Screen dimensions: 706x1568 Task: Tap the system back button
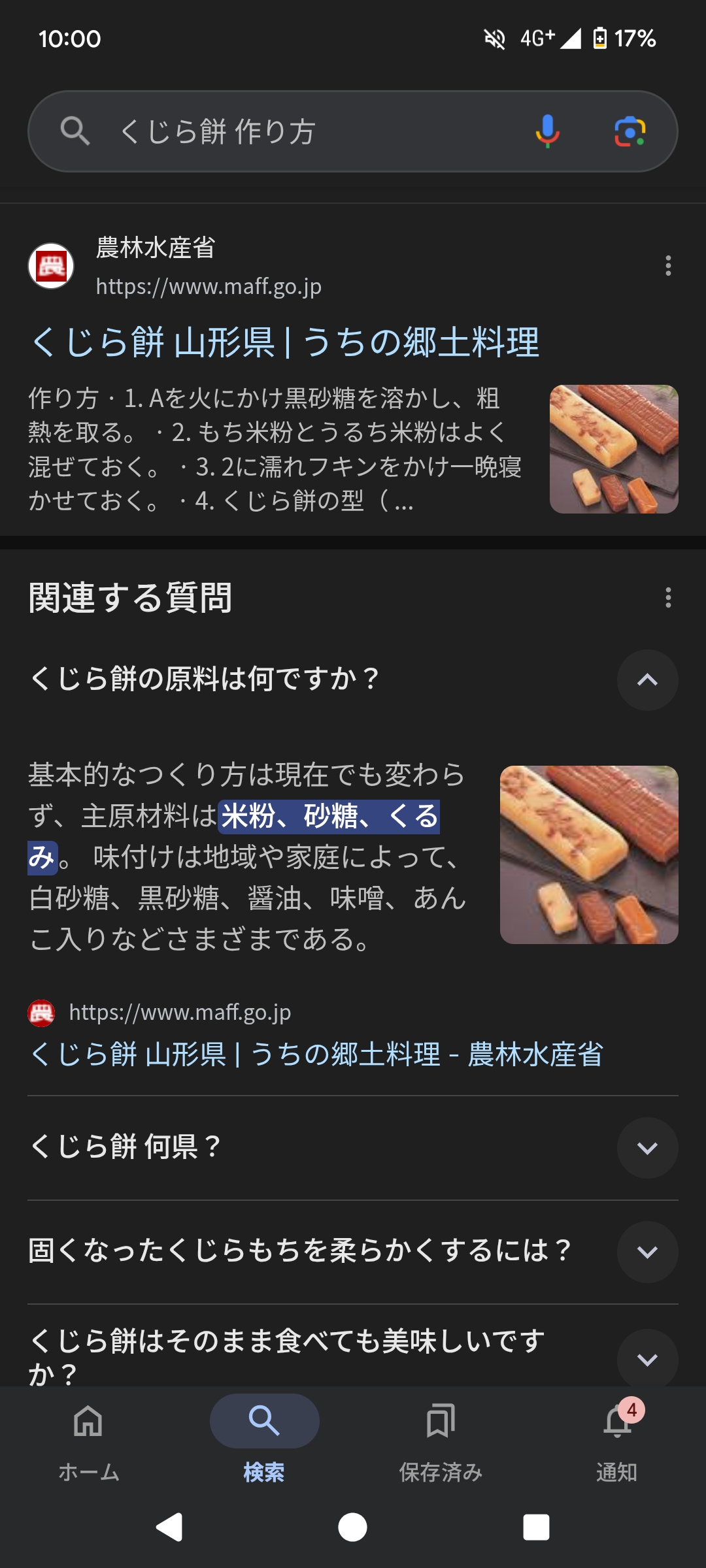pos(169,1527)
